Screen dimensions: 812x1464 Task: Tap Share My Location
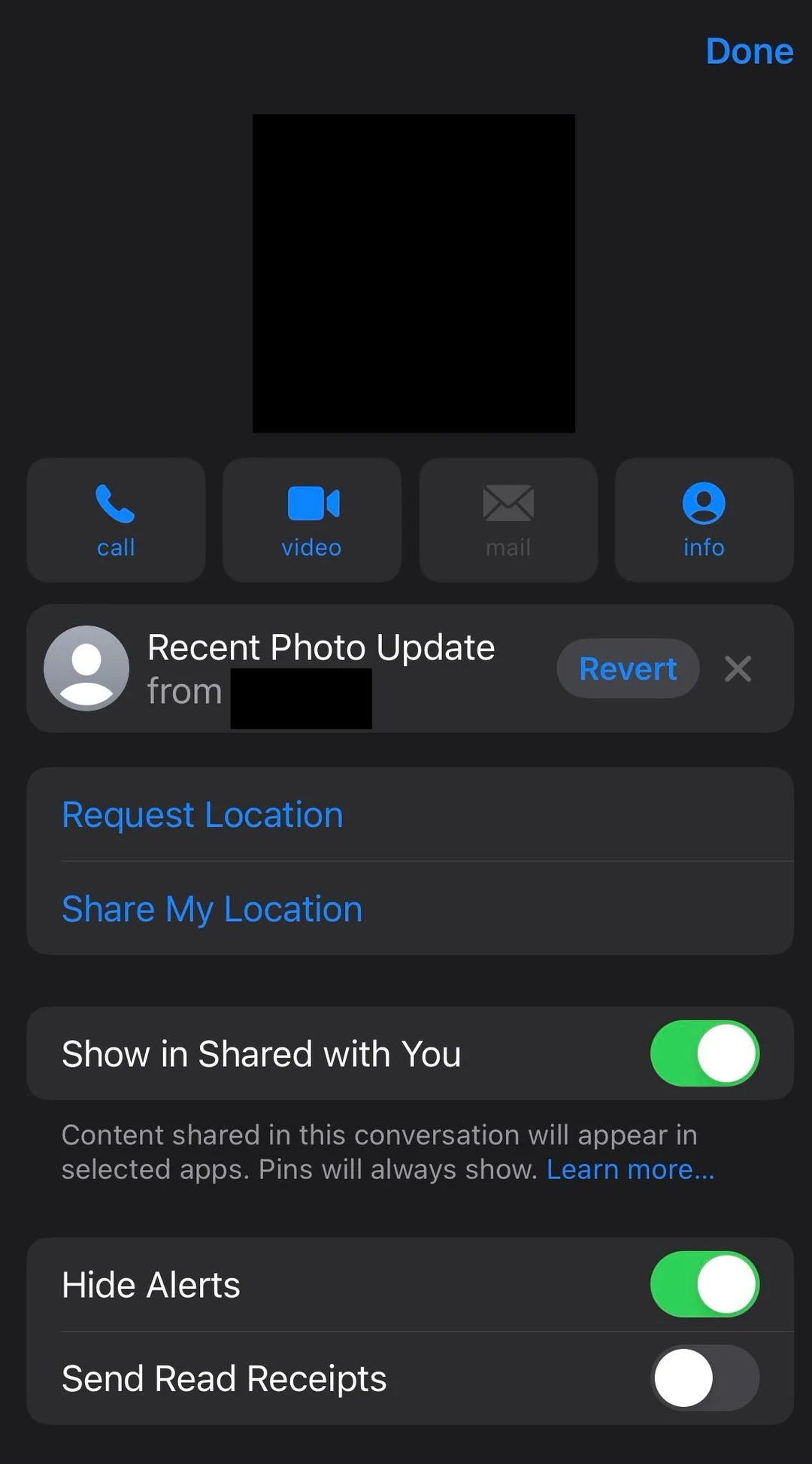pyautogui.click(x=212, y=908)
